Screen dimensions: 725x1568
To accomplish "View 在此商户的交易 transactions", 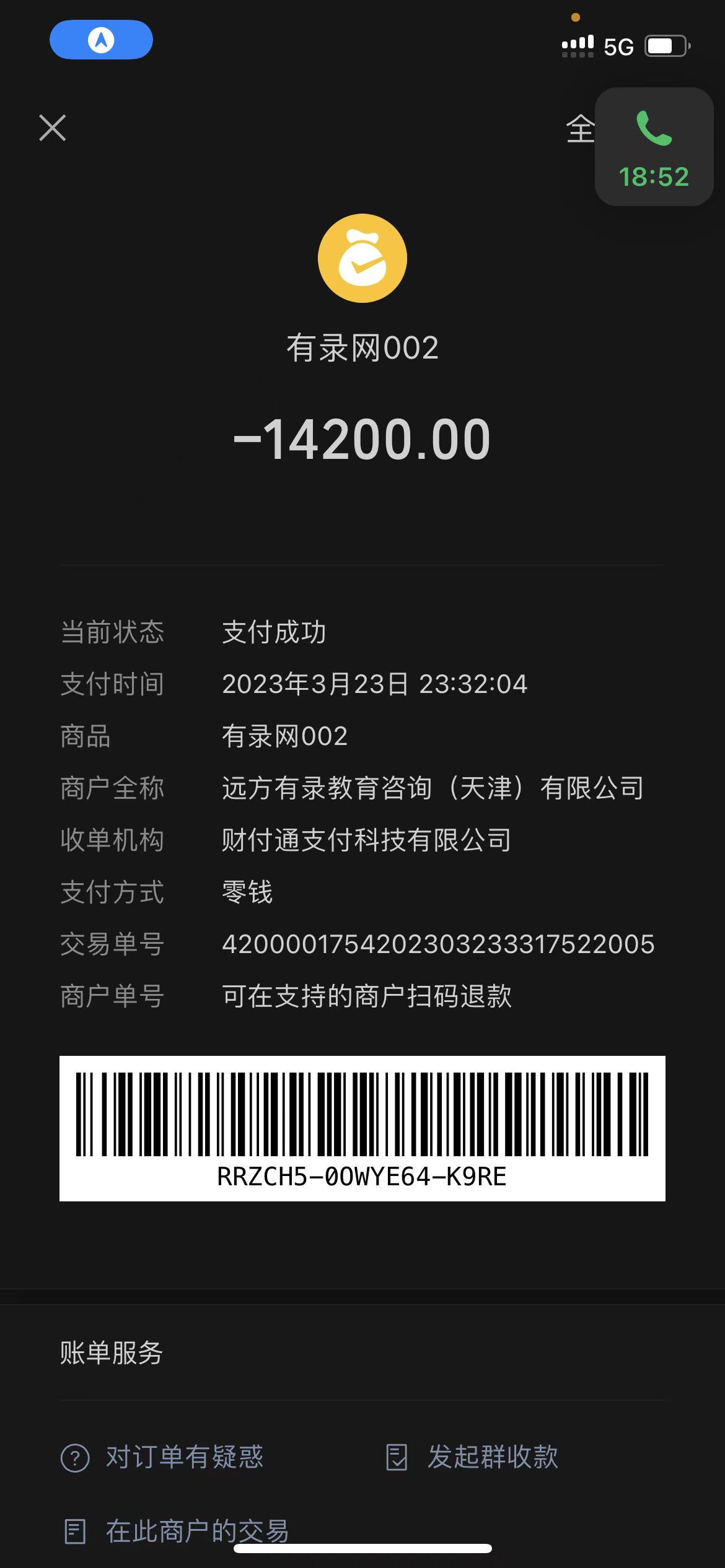I will (177, 1531).
